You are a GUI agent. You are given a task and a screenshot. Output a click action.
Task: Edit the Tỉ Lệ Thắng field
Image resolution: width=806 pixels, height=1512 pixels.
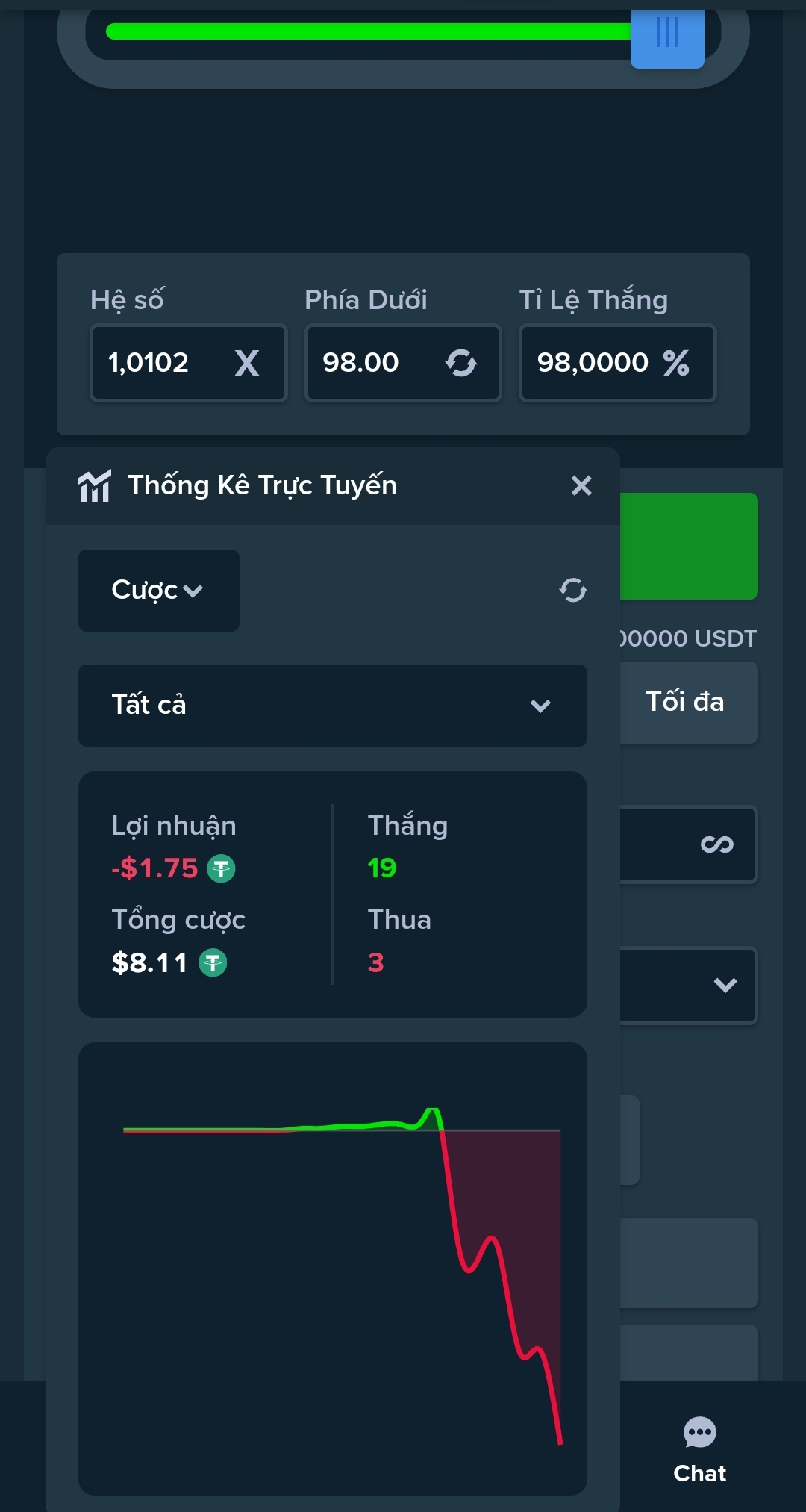click(x=618, y=363)
